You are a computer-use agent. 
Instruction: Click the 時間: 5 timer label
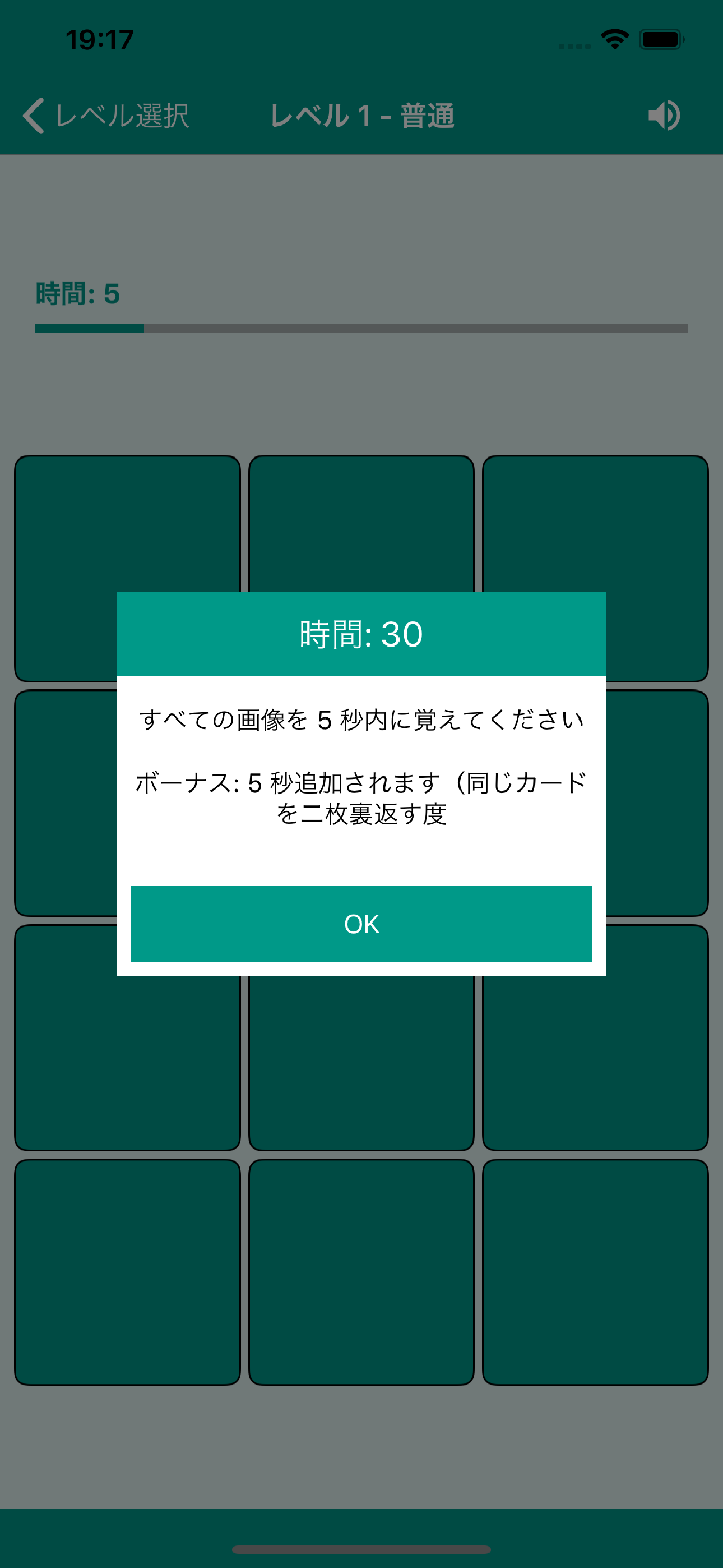point(77,292)
